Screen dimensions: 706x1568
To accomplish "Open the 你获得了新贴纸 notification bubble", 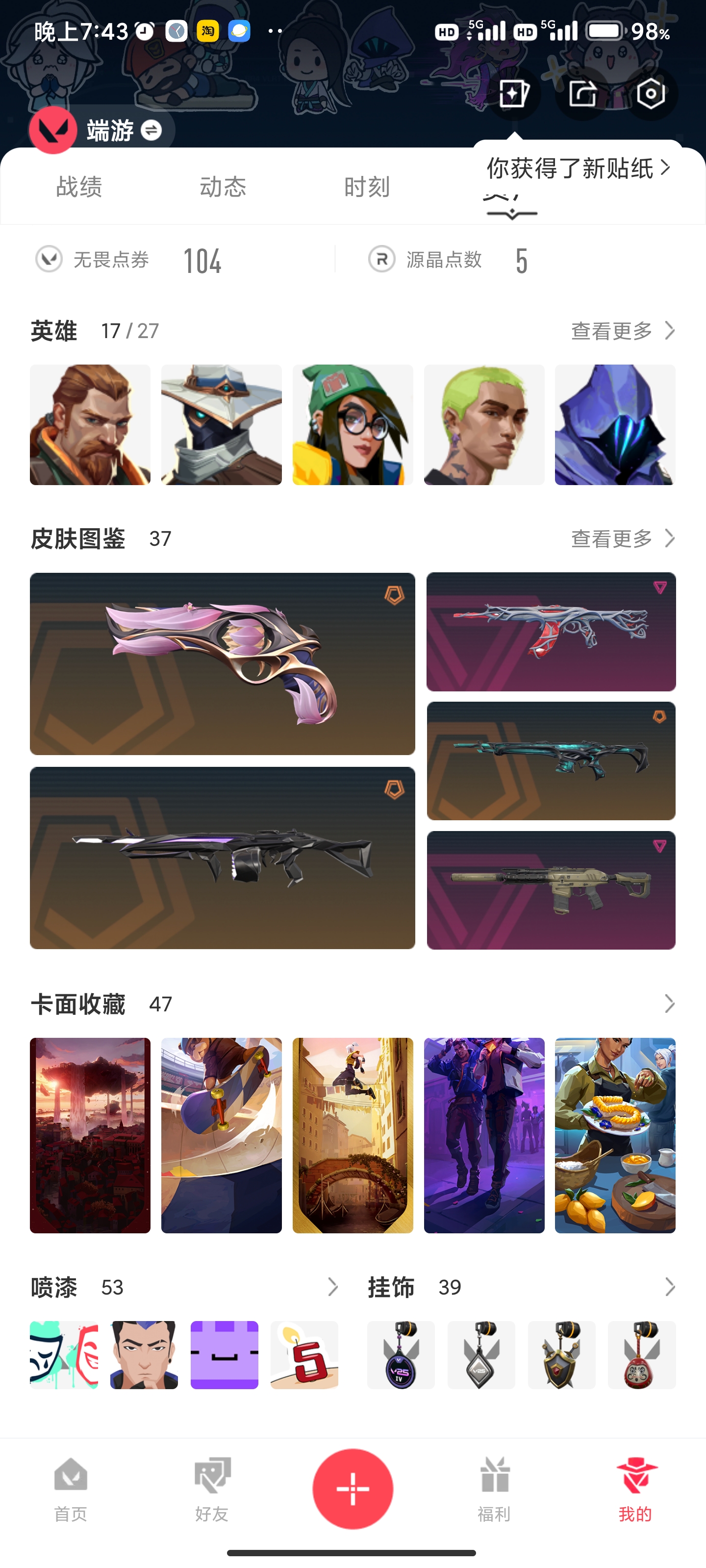I will [x=578, y=168].
